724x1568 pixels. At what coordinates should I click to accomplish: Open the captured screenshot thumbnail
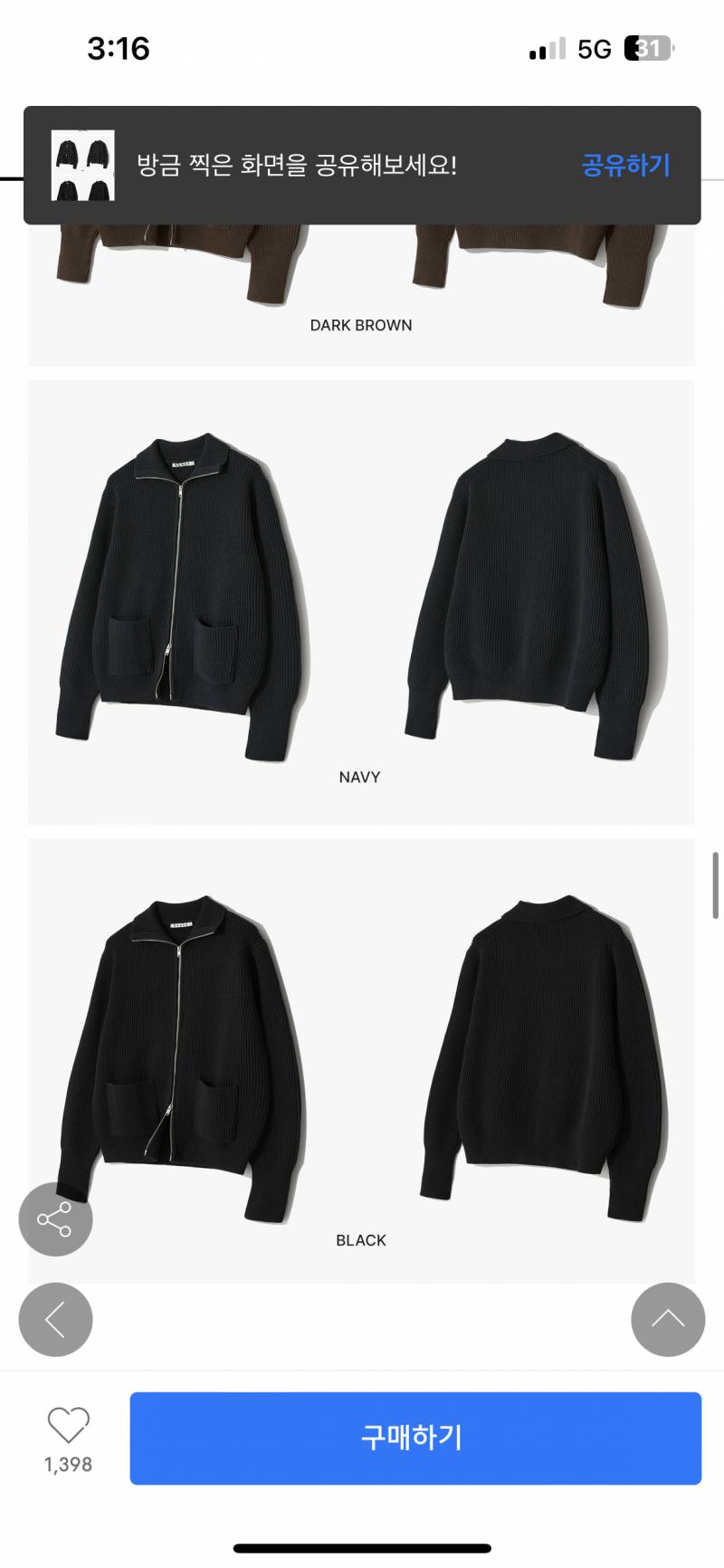click(82, 165)
